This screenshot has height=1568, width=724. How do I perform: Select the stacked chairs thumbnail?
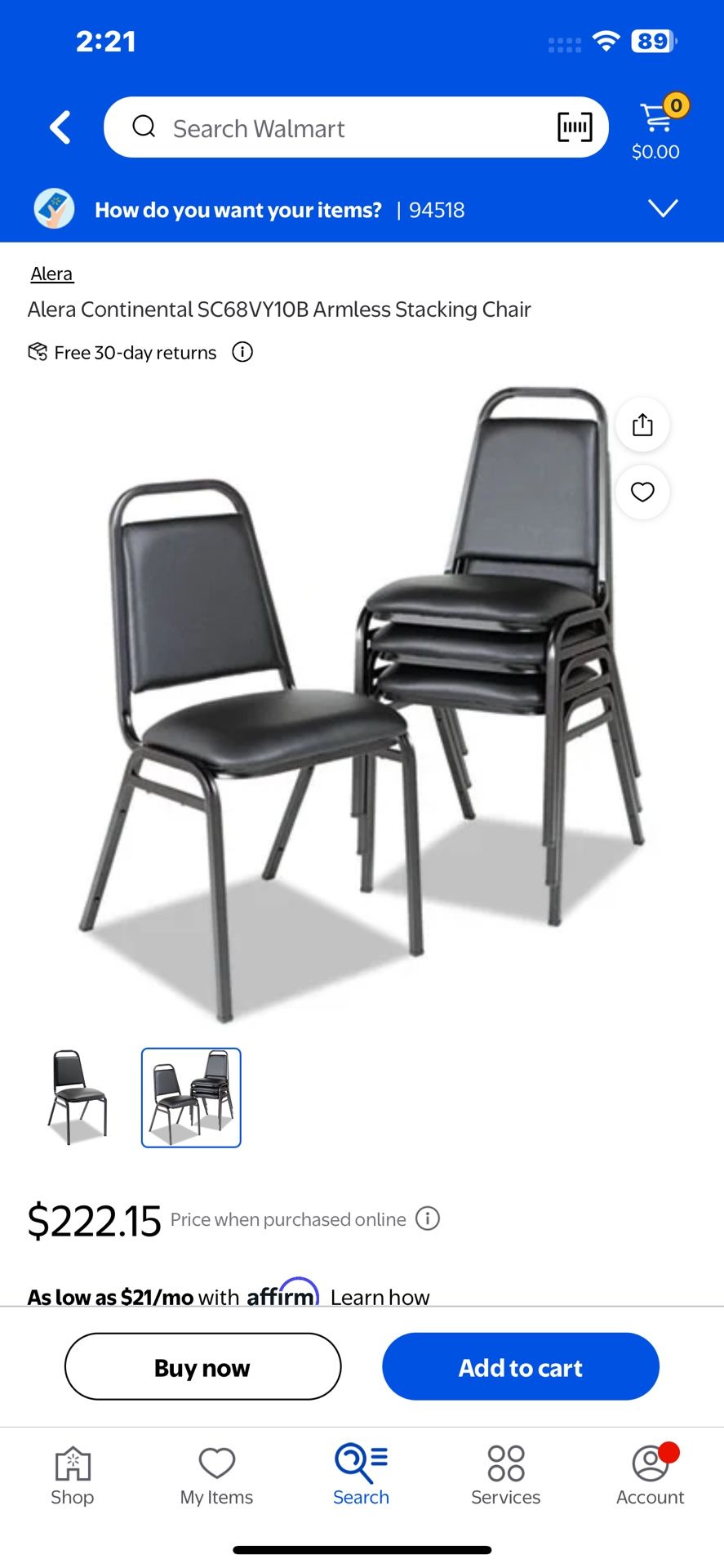coord(191,1097)
